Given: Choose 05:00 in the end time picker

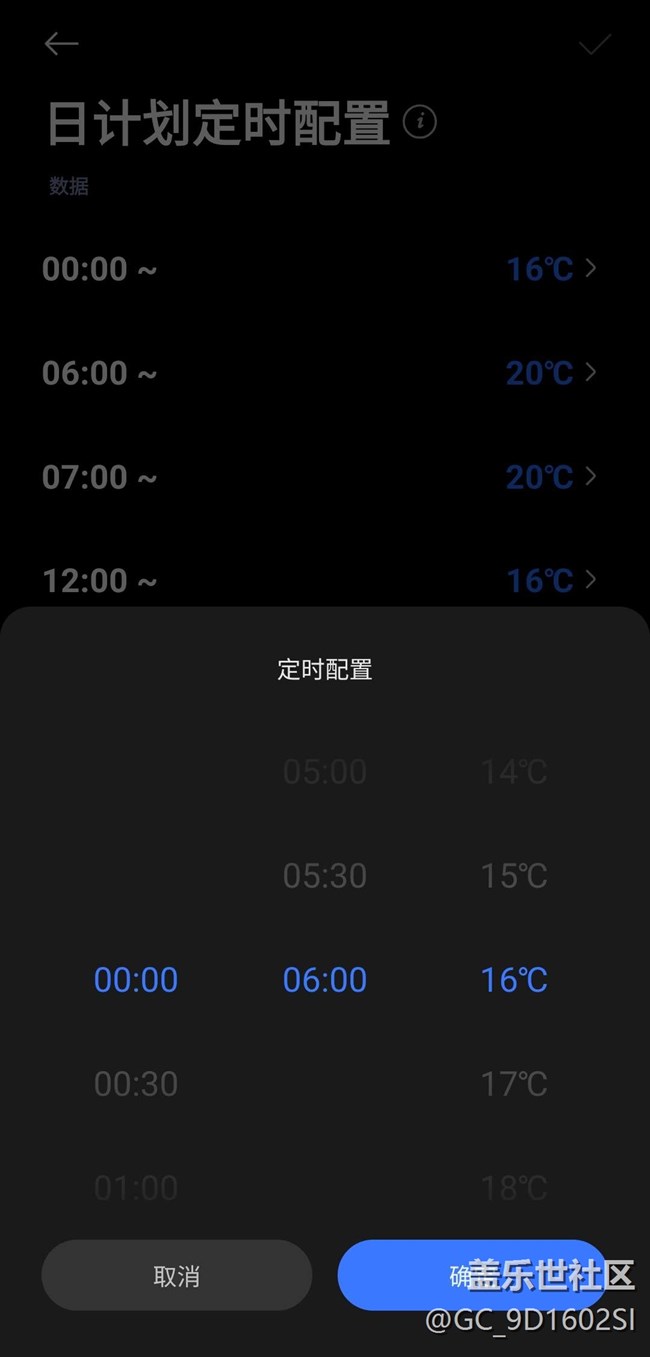Looking at the screenshot, I should tap(325, 772).
